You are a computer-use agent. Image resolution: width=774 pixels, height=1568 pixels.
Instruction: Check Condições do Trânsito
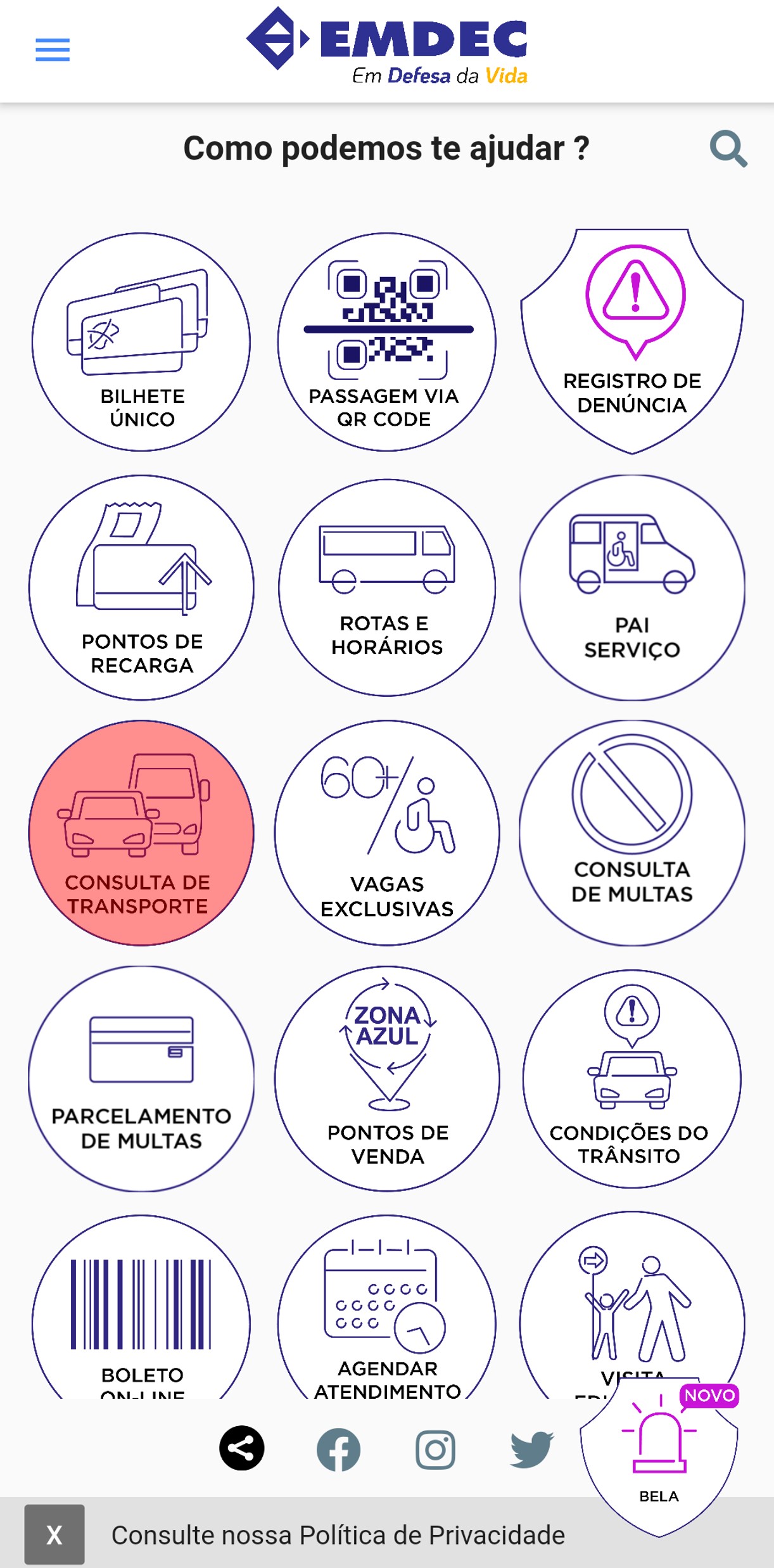coord(631,1078)
